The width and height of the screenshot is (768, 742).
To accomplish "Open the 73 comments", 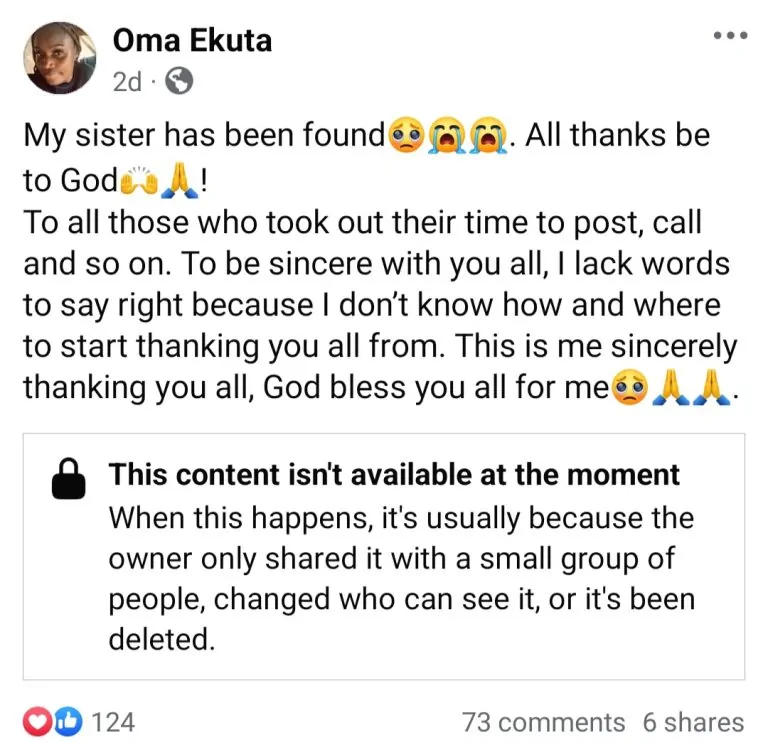I will 543,722.
